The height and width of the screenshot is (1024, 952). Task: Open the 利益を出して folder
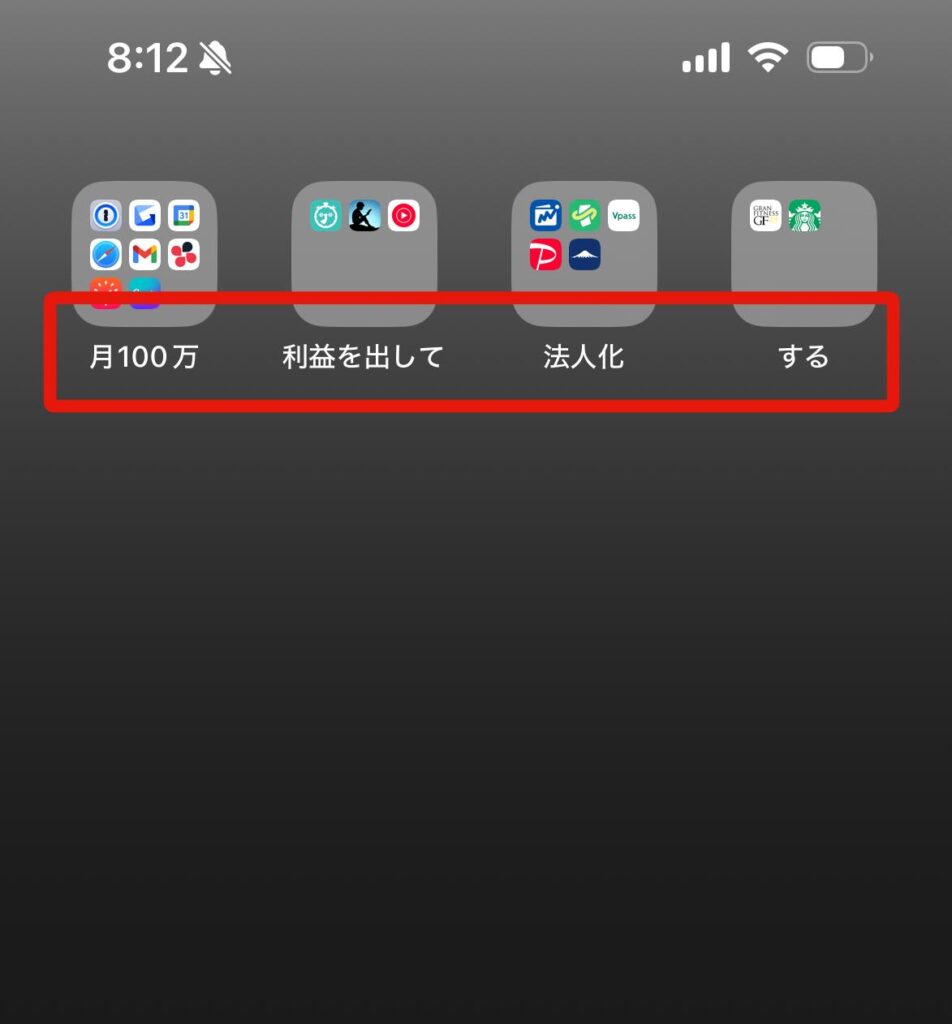364,253
